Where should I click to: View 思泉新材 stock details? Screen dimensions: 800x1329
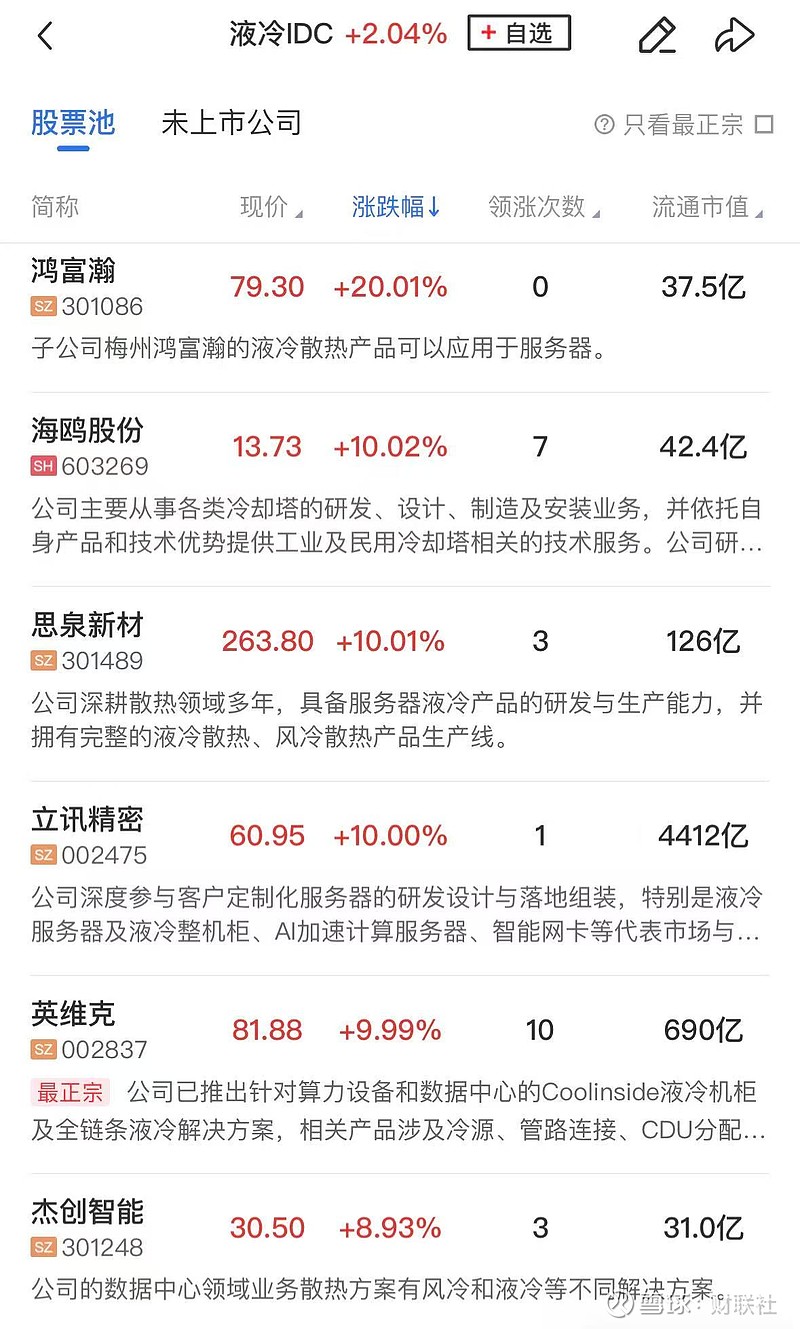[x=87, y=625]
